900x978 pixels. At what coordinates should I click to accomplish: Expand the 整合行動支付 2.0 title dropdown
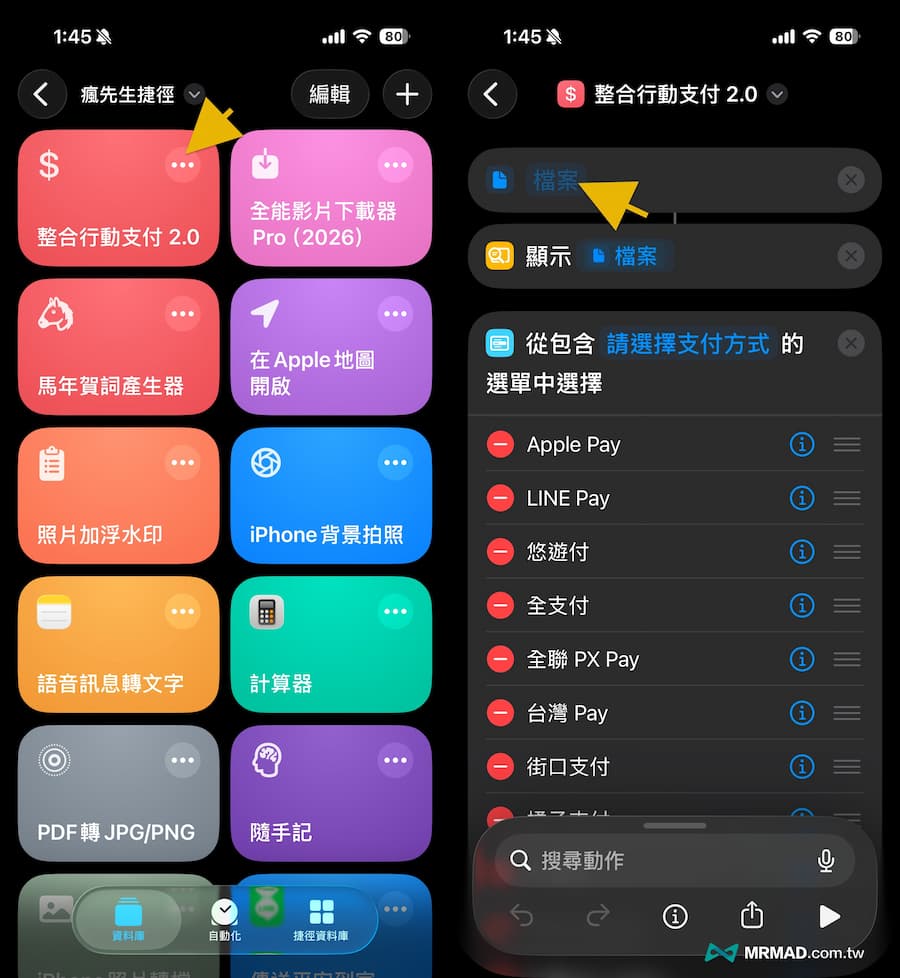pyautogui.click(x=777, y=95)
